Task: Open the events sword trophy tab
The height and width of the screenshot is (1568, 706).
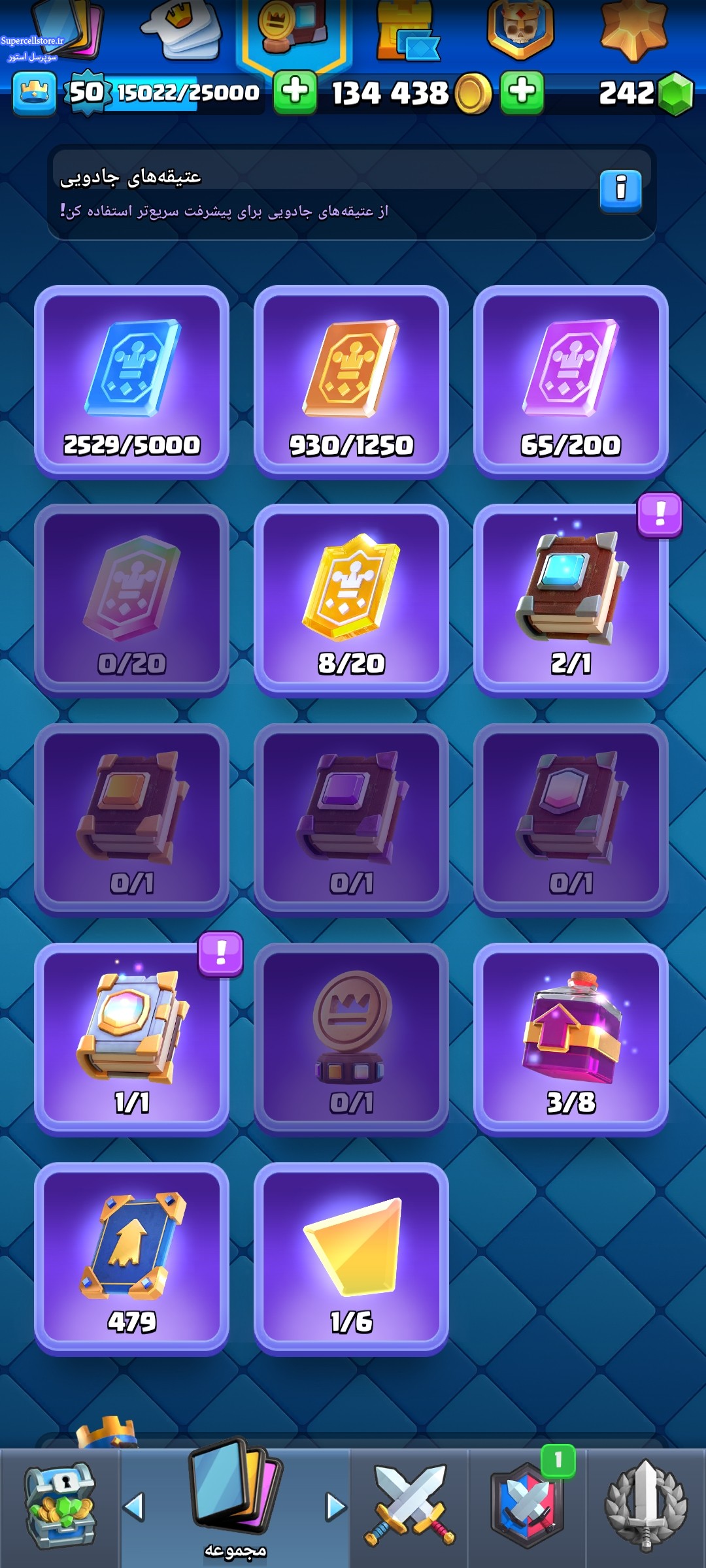Action: (x=646, y=1507)
